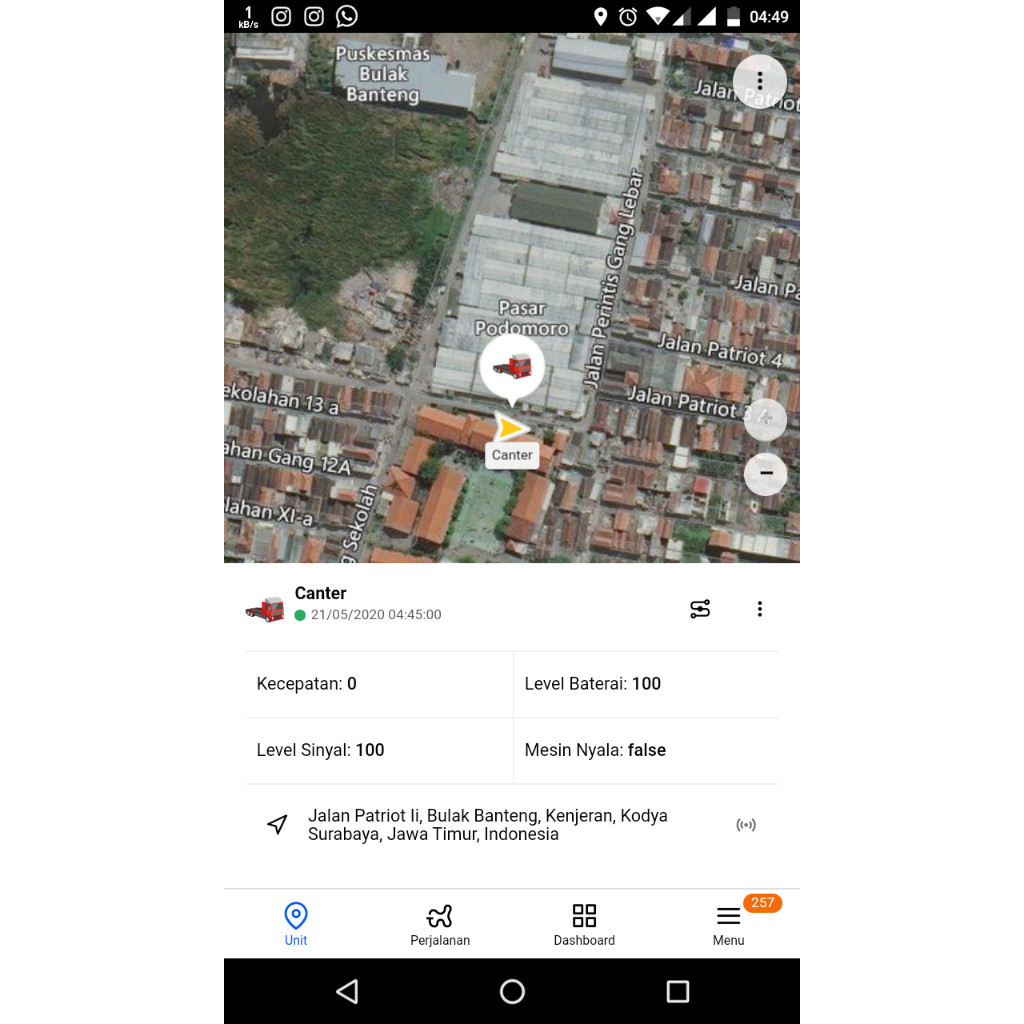Select the Unit tab
The height and width of the screenshot is (1024, 1024).
tap(296, 924)
